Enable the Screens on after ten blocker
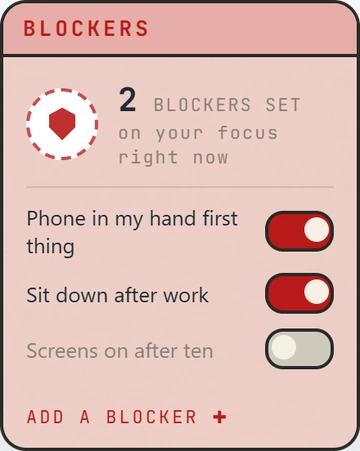This screenshot has height=451, width=360. (x=299, y=349)
